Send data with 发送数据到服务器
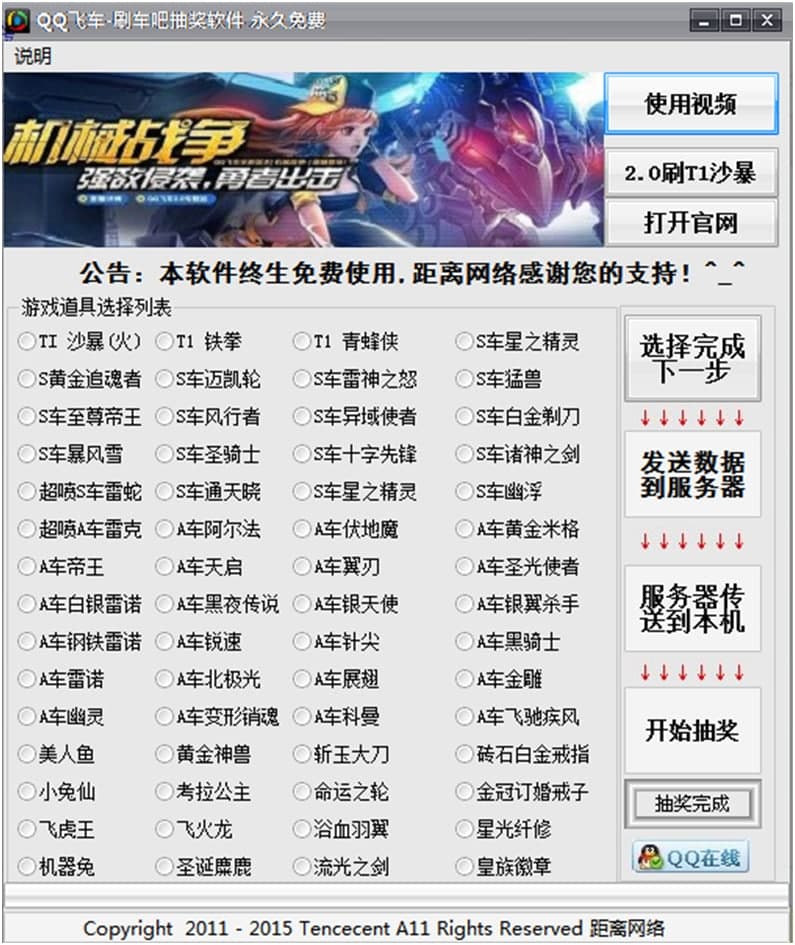The height and width of the screenshot is (945, 795). 692,474
